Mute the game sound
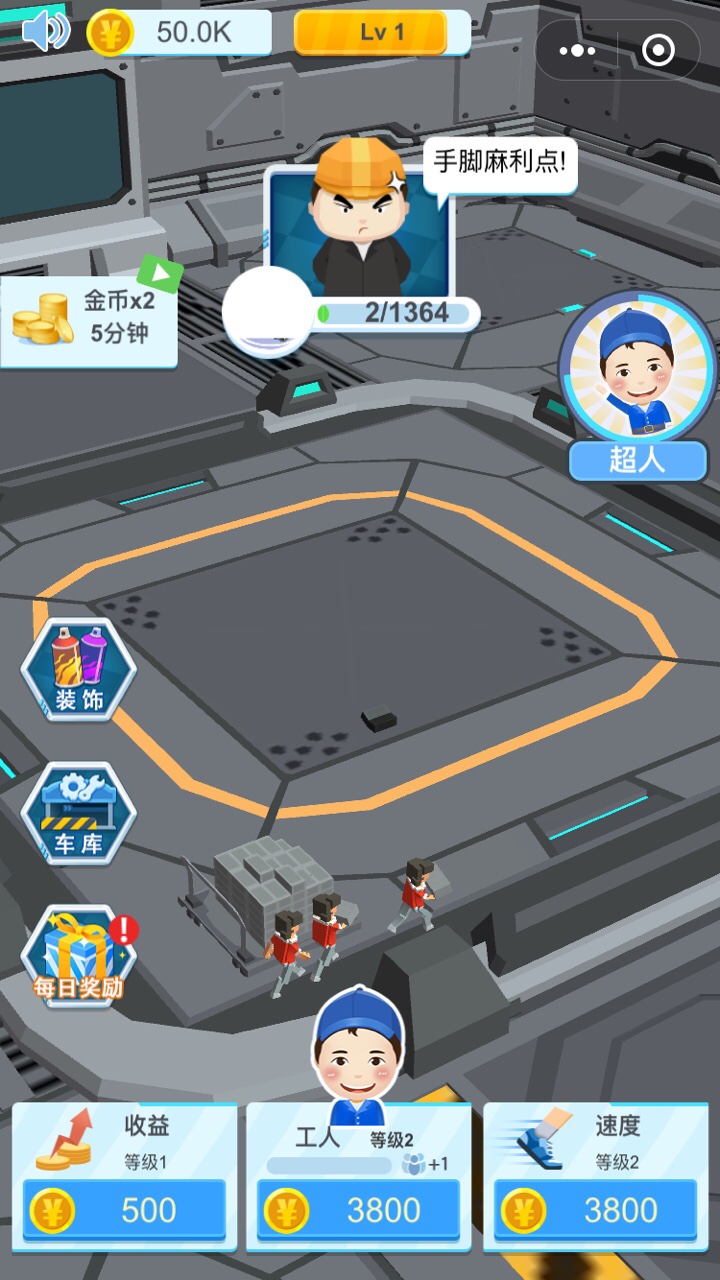The width and height of the screenshot is (720, 1280). pos(44,32)
